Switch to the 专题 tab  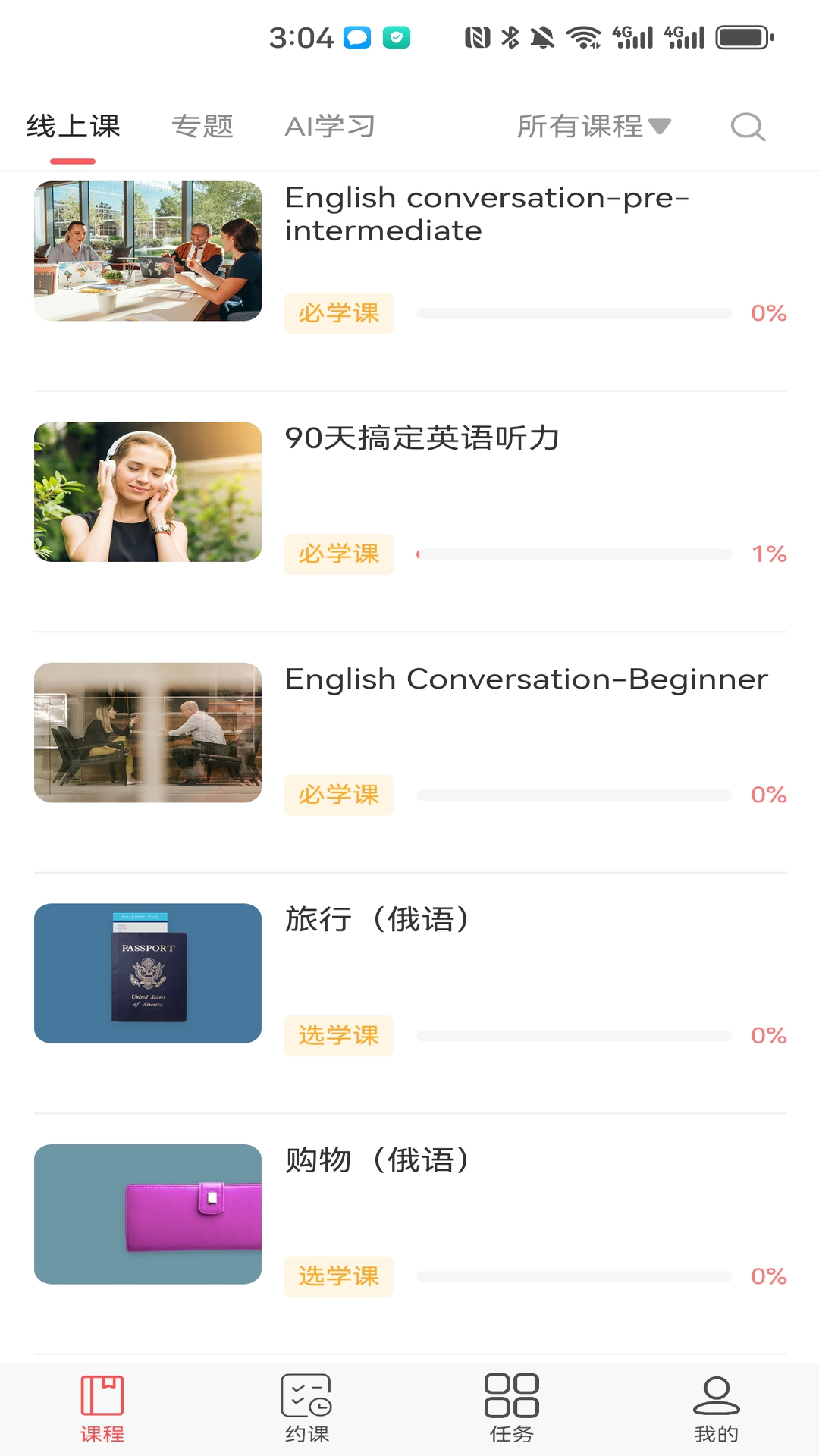pyautogui.click(x=202, y=126)
